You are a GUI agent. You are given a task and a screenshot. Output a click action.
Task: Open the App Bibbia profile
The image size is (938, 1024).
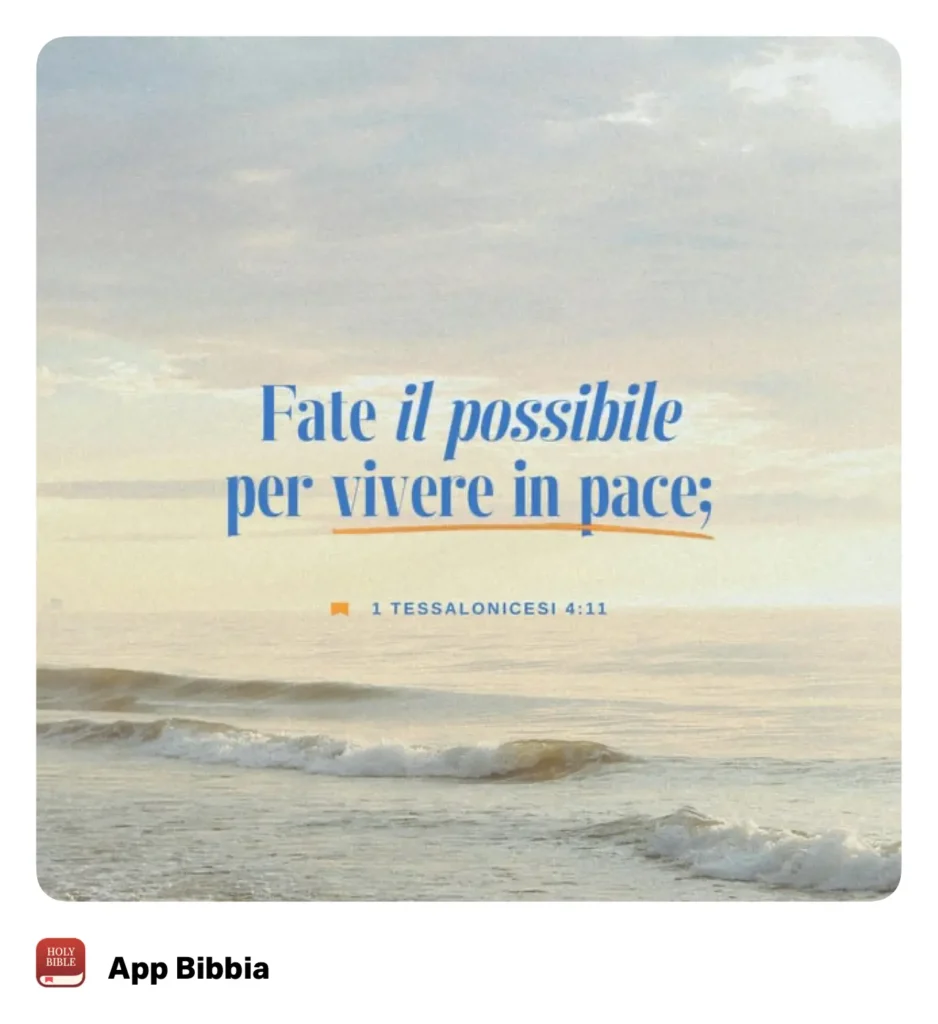[187, 968]
